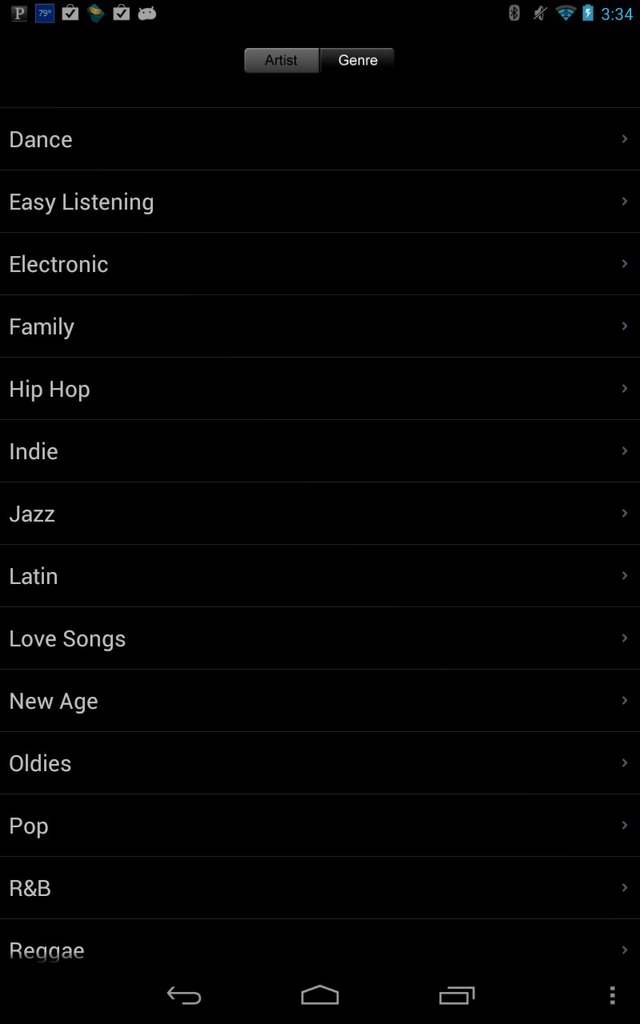Browse the Electronic genre

click(x=320, y=264)
